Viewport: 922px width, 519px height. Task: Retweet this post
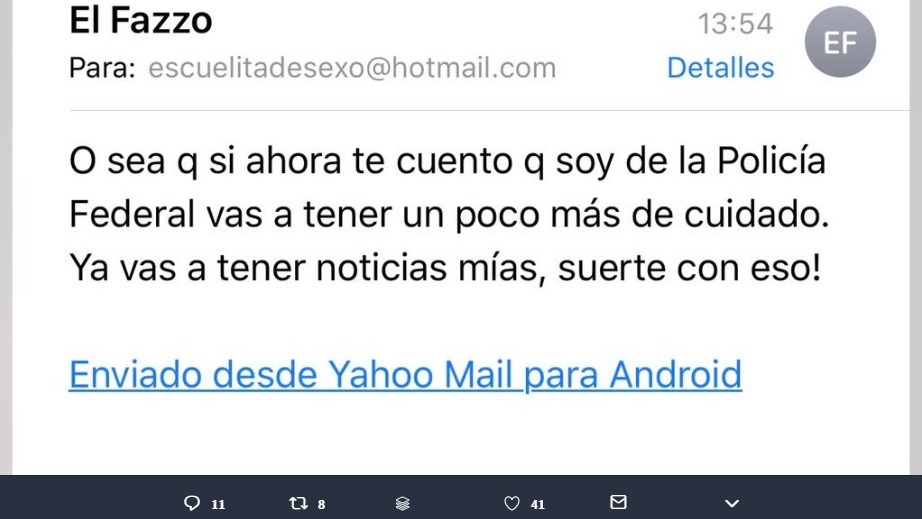[298, 503]
